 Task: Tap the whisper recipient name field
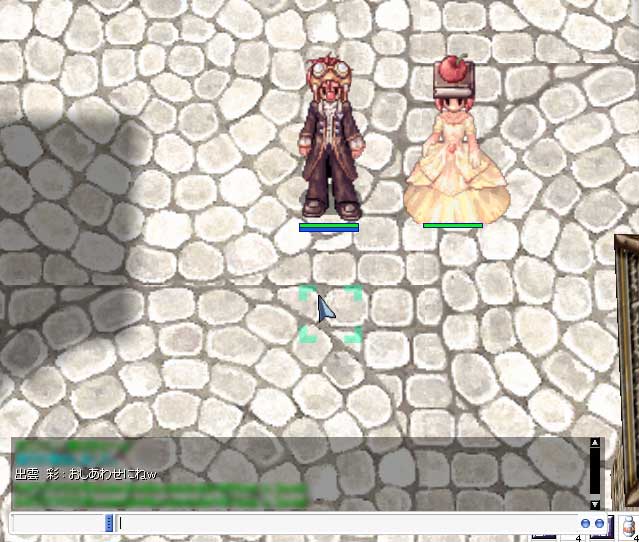[58, 523]
